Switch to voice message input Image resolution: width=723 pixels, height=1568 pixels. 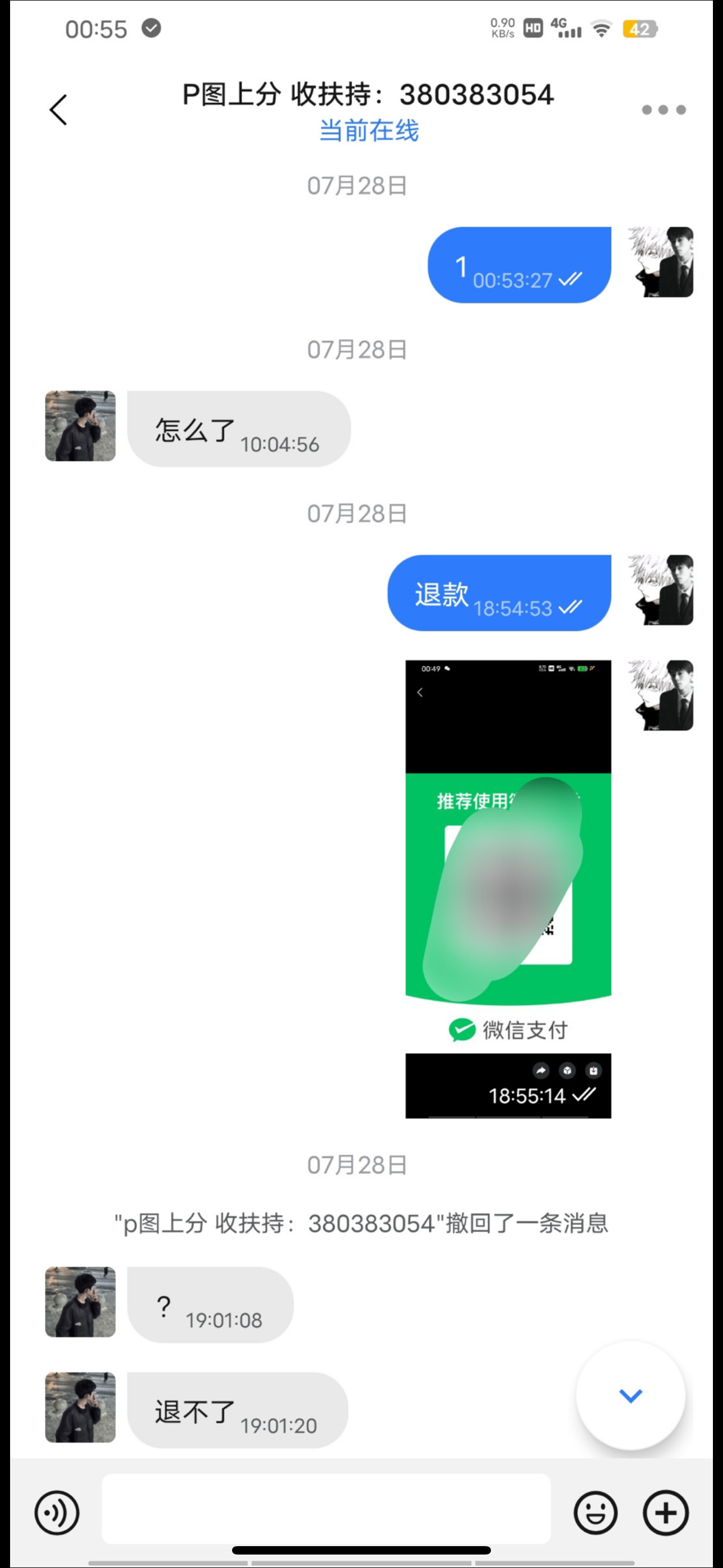click(x=57, y=1512)
